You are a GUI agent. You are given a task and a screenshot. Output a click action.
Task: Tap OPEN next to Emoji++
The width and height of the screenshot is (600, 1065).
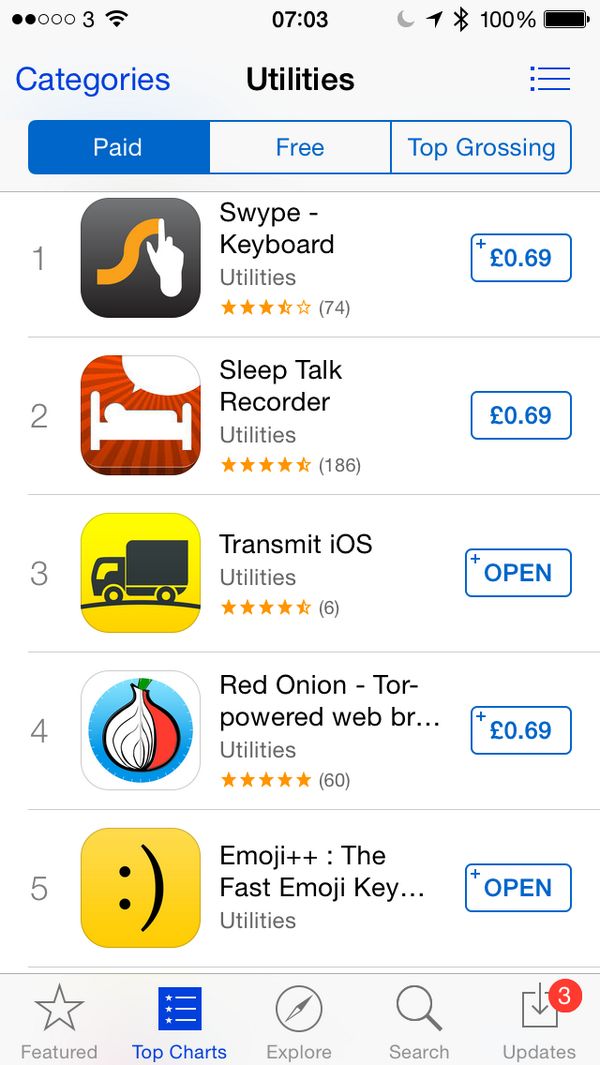[x=518, y=888]
